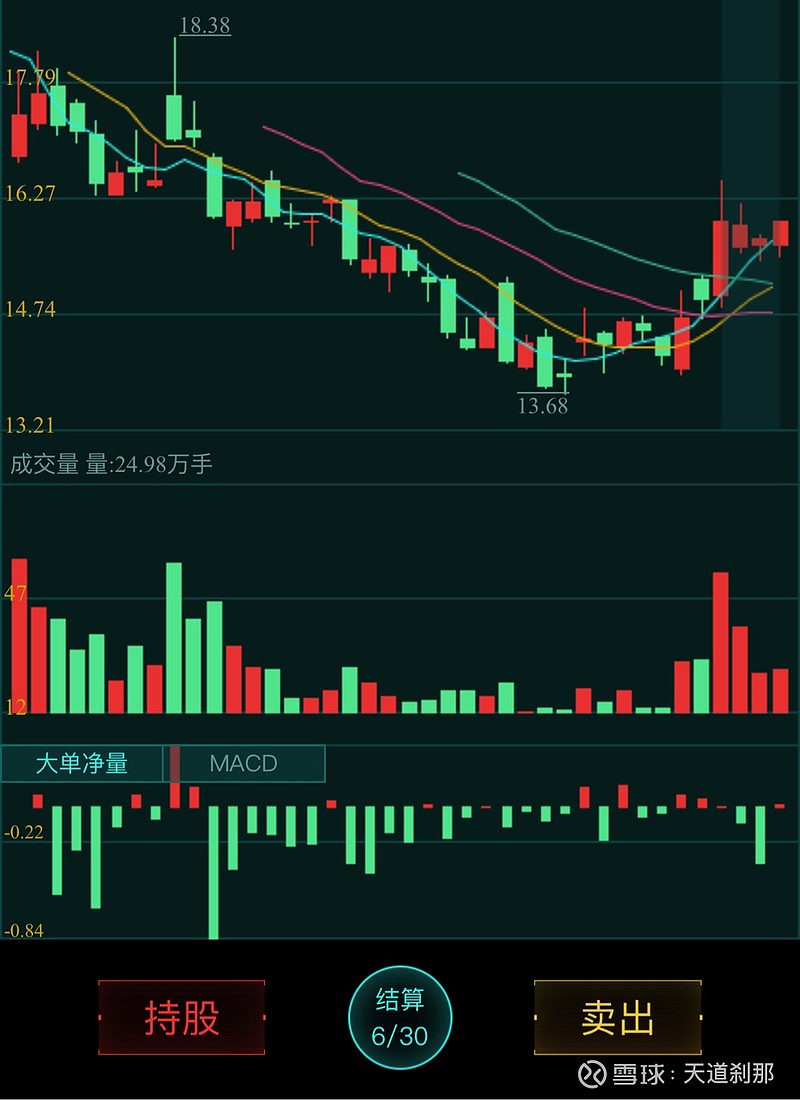Tap the 卖出 sell button

(617, 1018)
